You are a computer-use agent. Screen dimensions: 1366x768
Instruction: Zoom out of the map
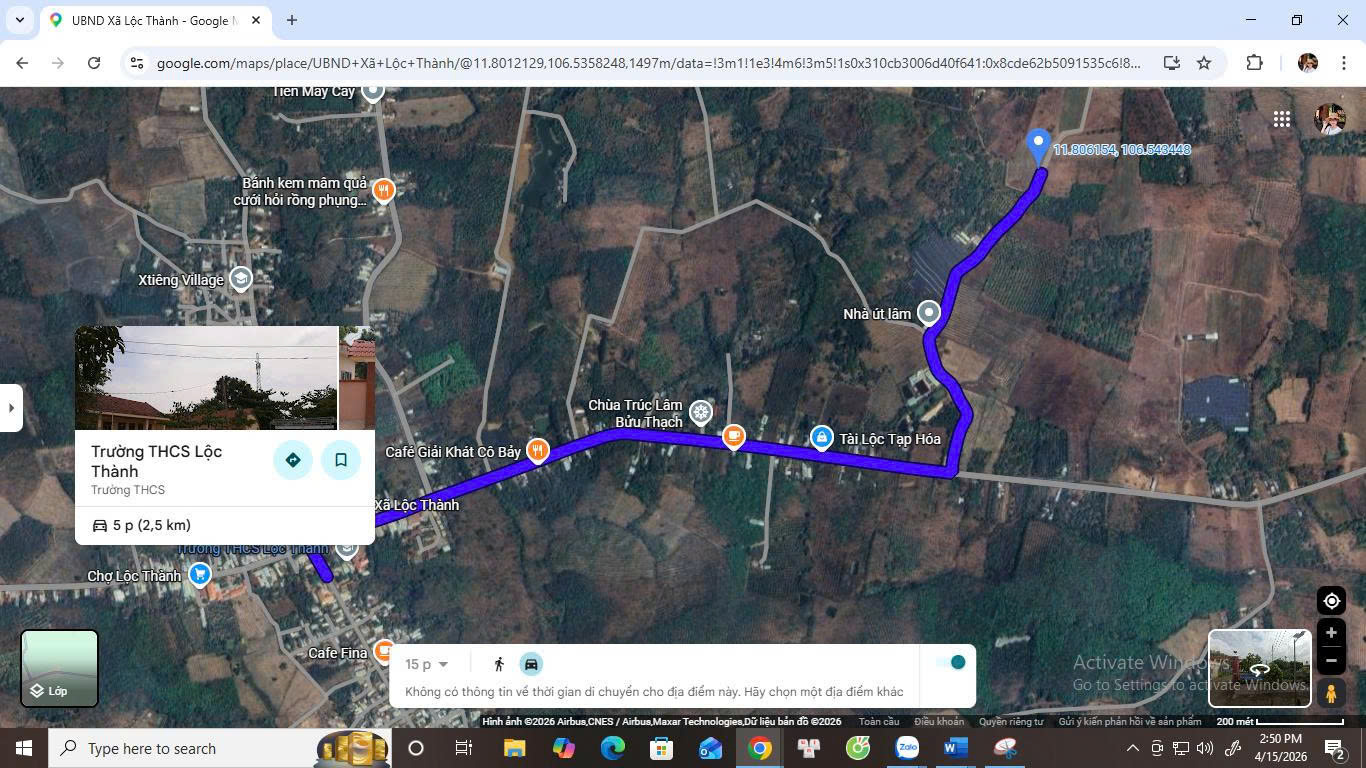pos(1331,660)
